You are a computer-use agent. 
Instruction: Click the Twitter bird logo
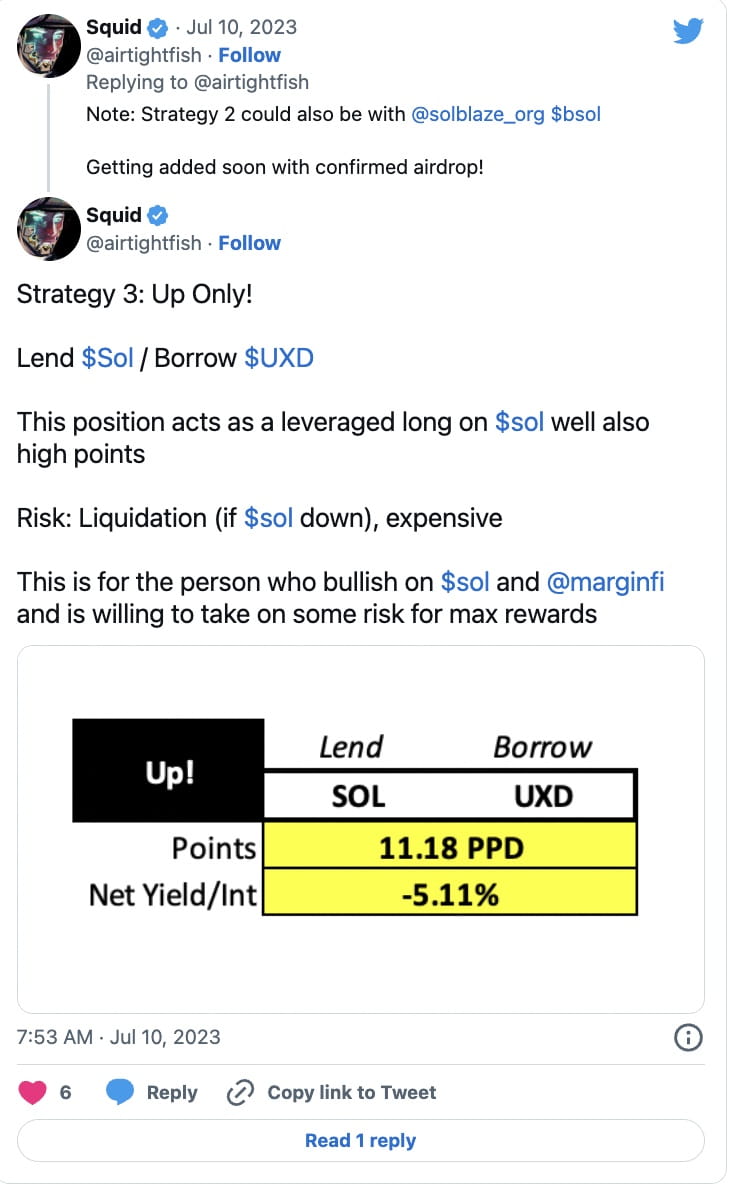click(x=688, y=31)
